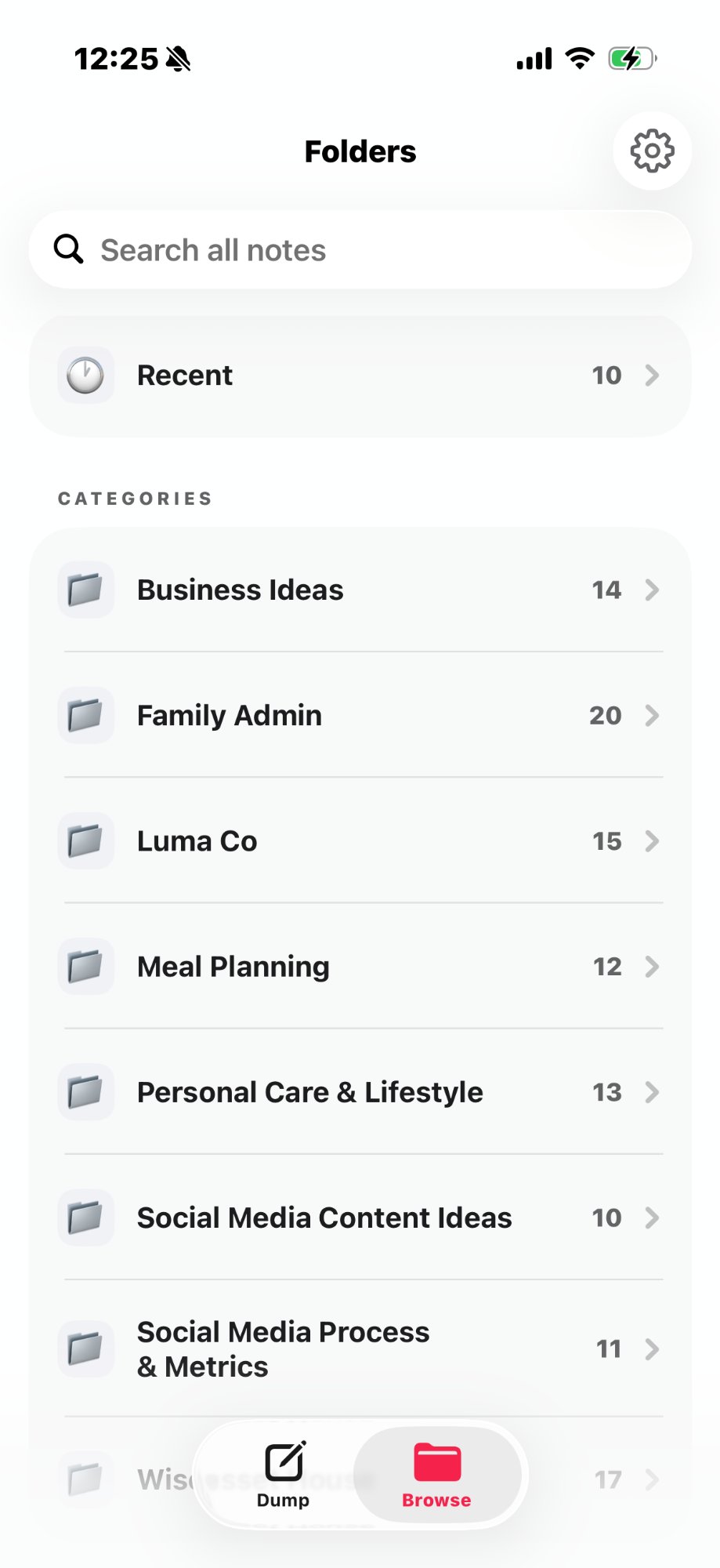Select the Meal Planning category row
The width and height of the screenshot is (720, 1568).
[360, 966]
